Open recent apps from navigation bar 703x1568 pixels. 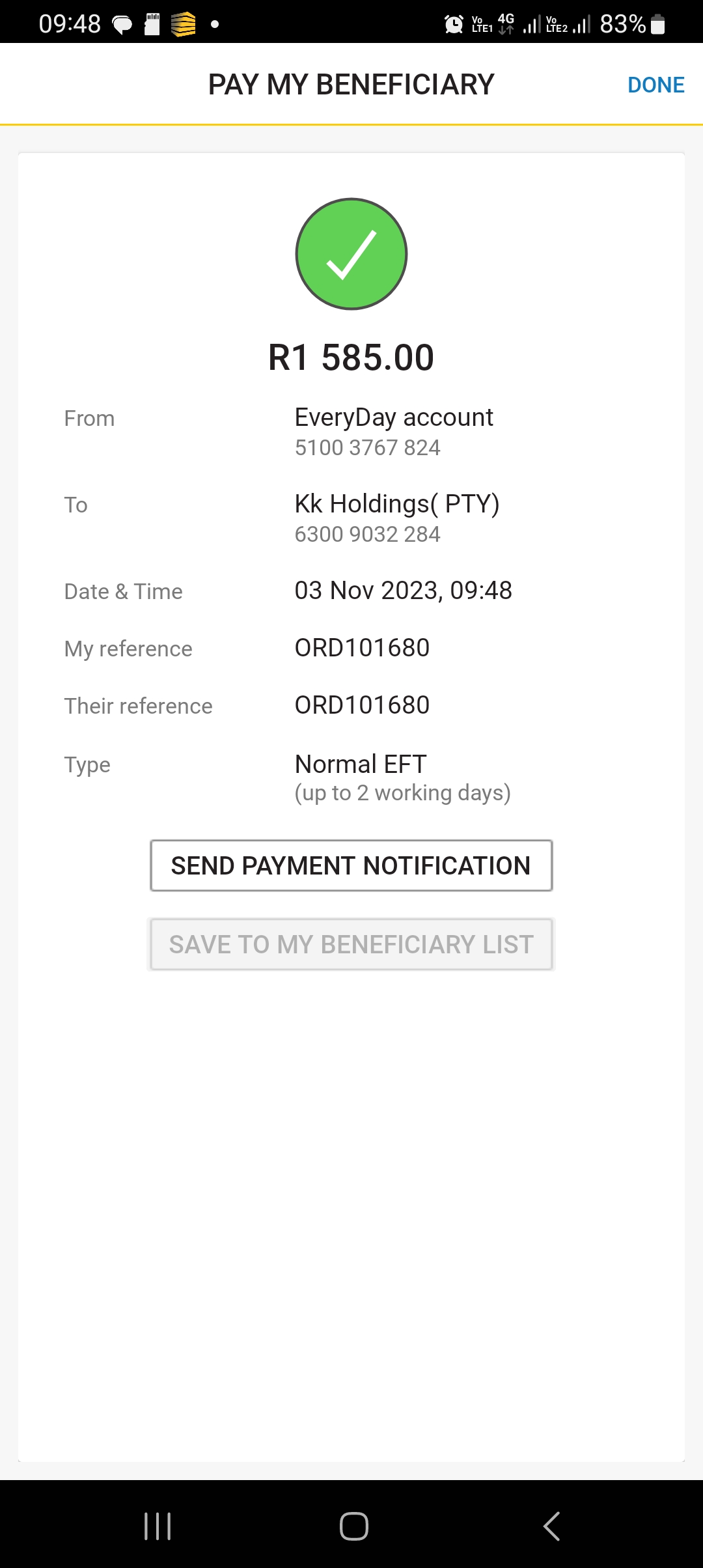tap(158, 1526)
